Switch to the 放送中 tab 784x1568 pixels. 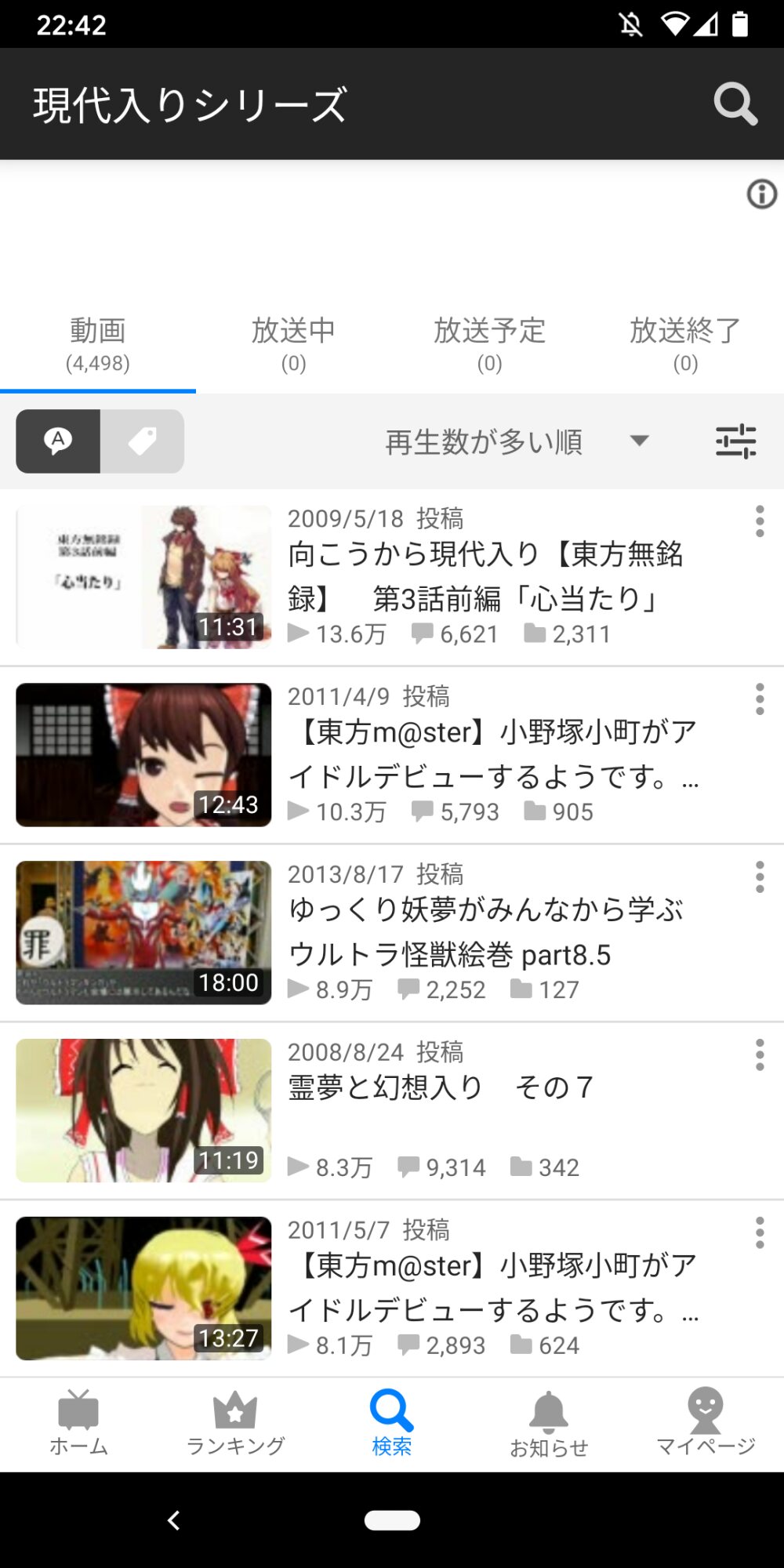coord(293,344)
